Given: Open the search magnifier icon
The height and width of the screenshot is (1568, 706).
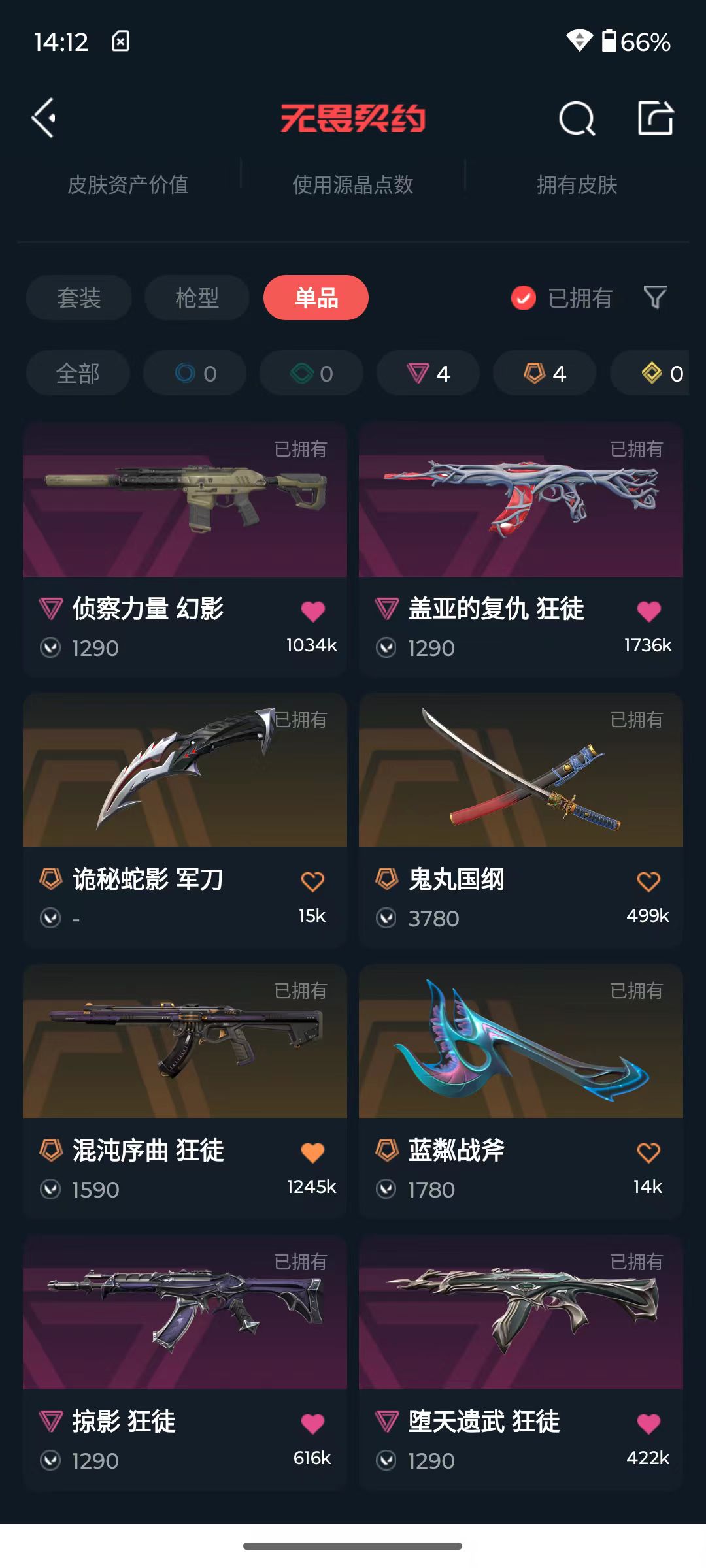Looking at the screenshot, I should (577, 118).
